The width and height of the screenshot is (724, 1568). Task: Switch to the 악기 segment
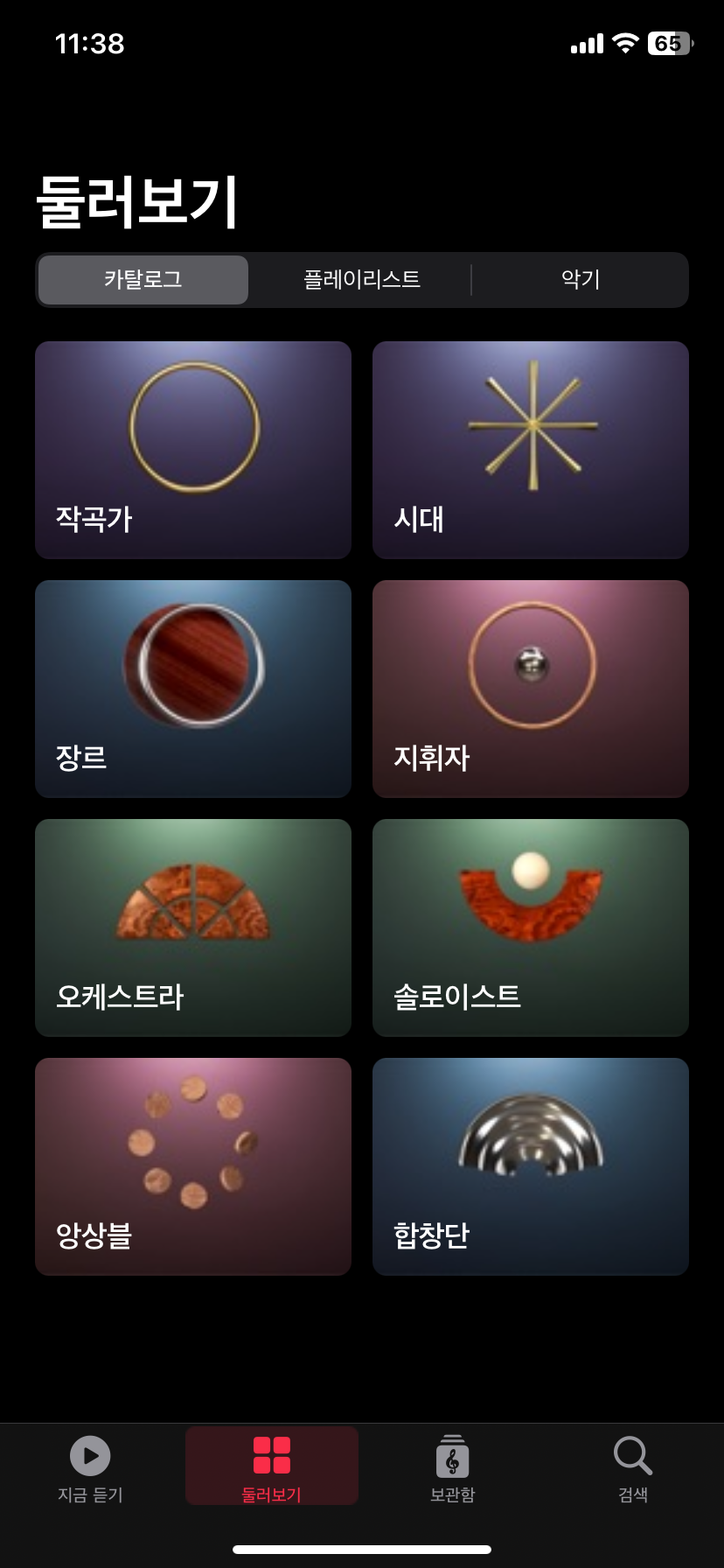pos(580,280)
